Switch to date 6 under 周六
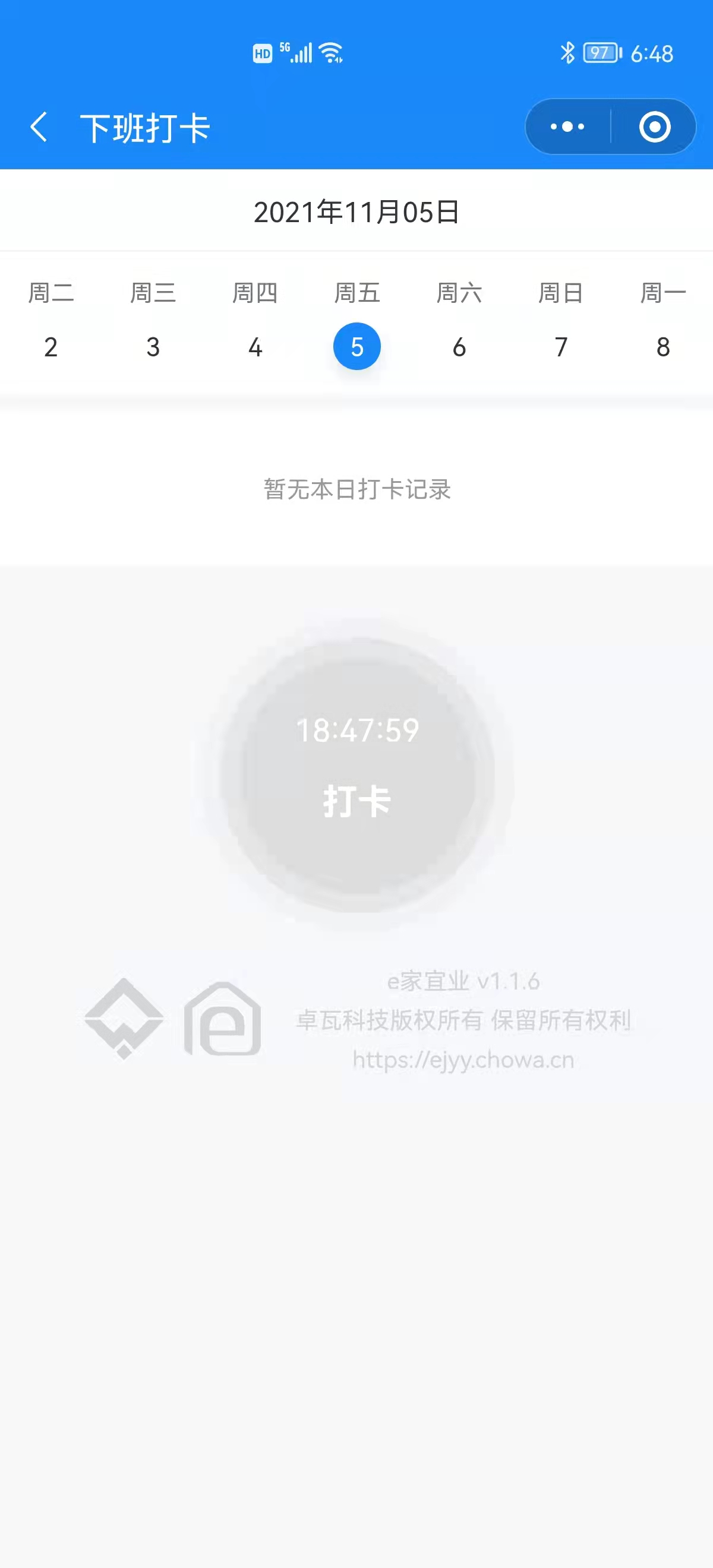This screenshot has height=1568, width=713. [x=459, y=347]
